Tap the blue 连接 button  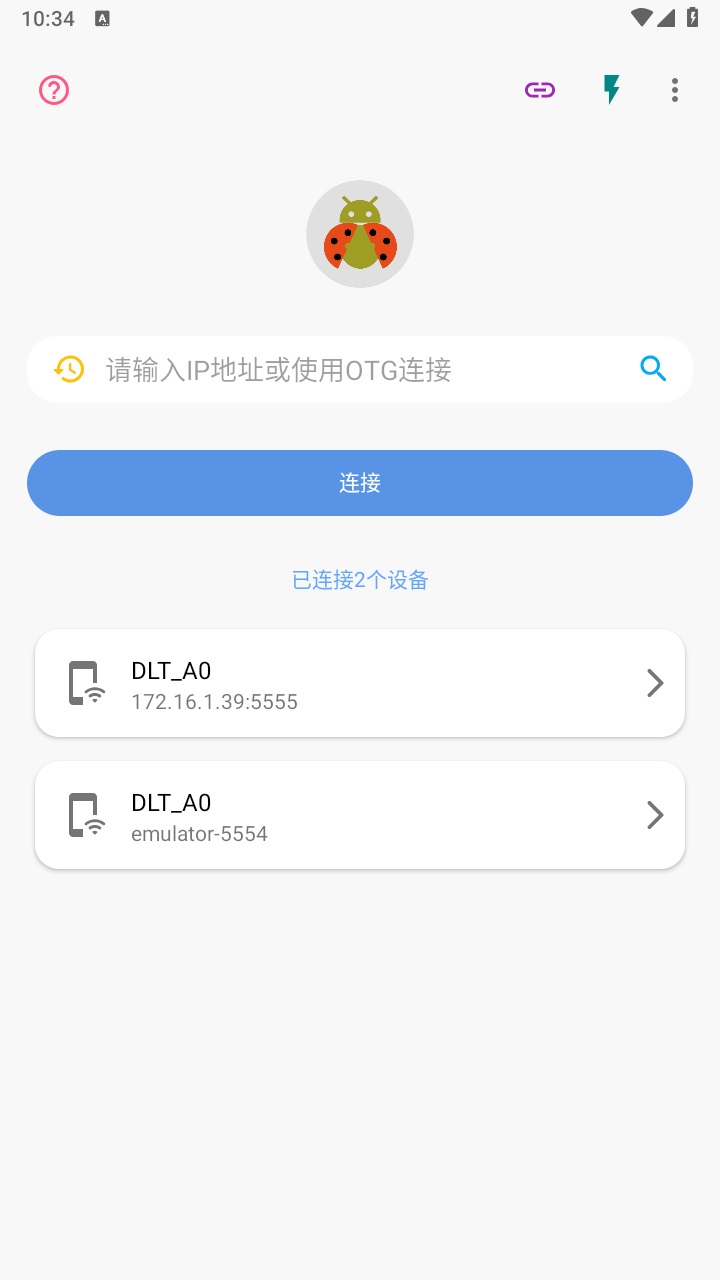point(360,483)
